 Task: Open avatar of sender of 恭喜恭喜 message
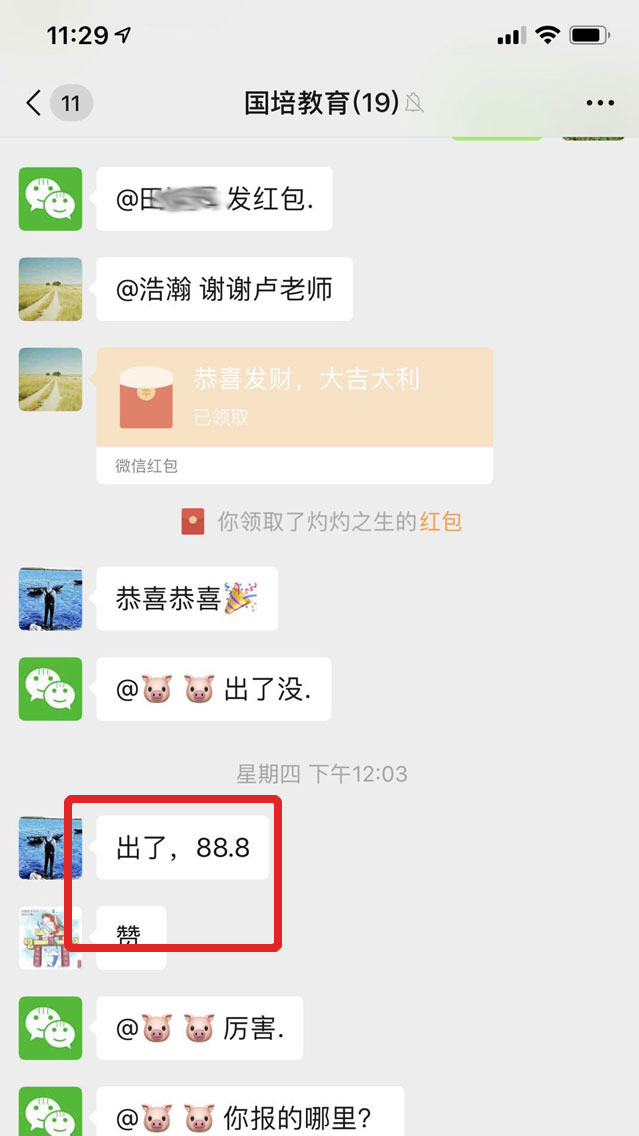(50, 598)
